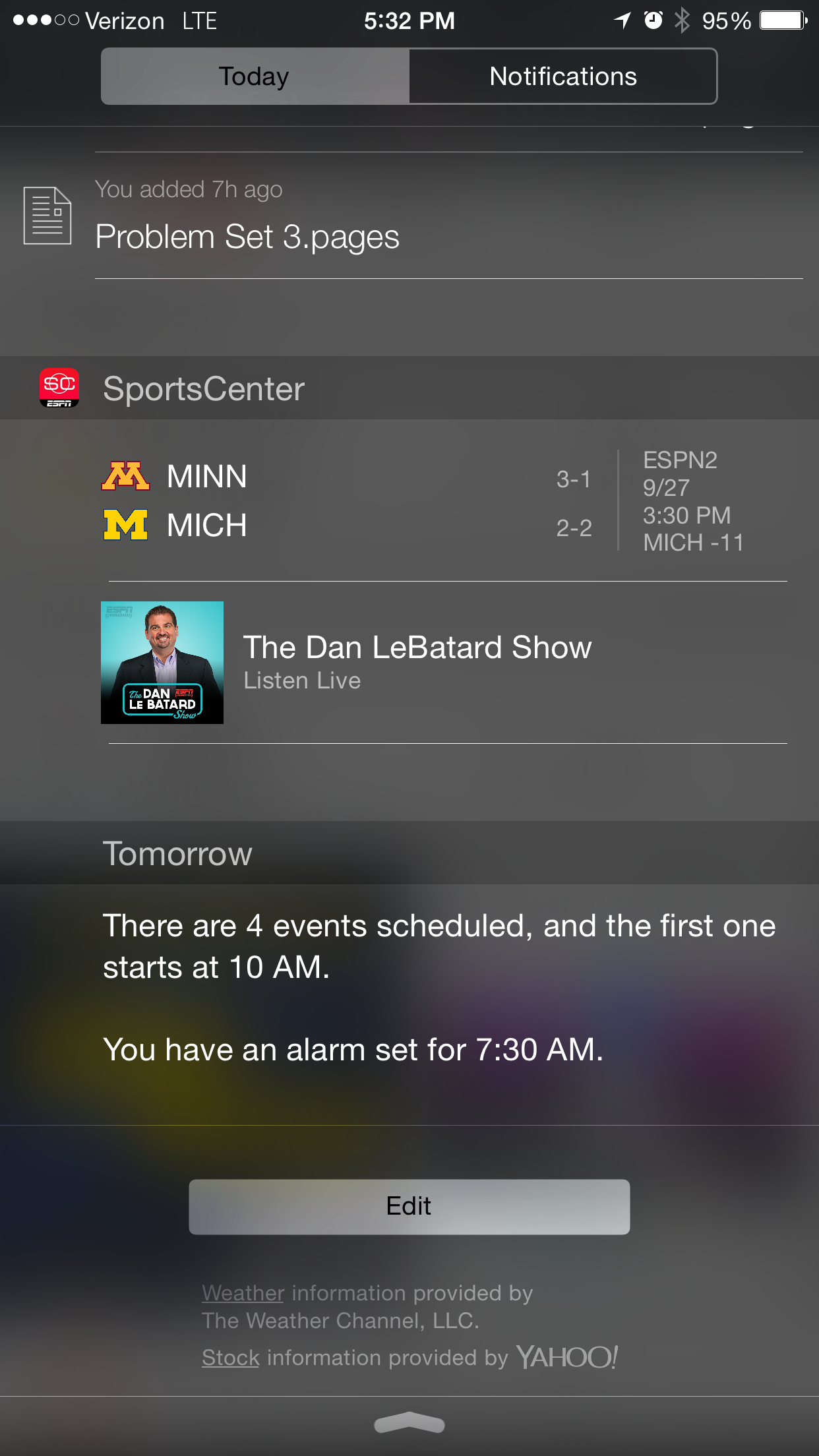The height and width of the screenshot is (1456, 819).
Task: Open the Stock information link
Action: click(229, 1357)
